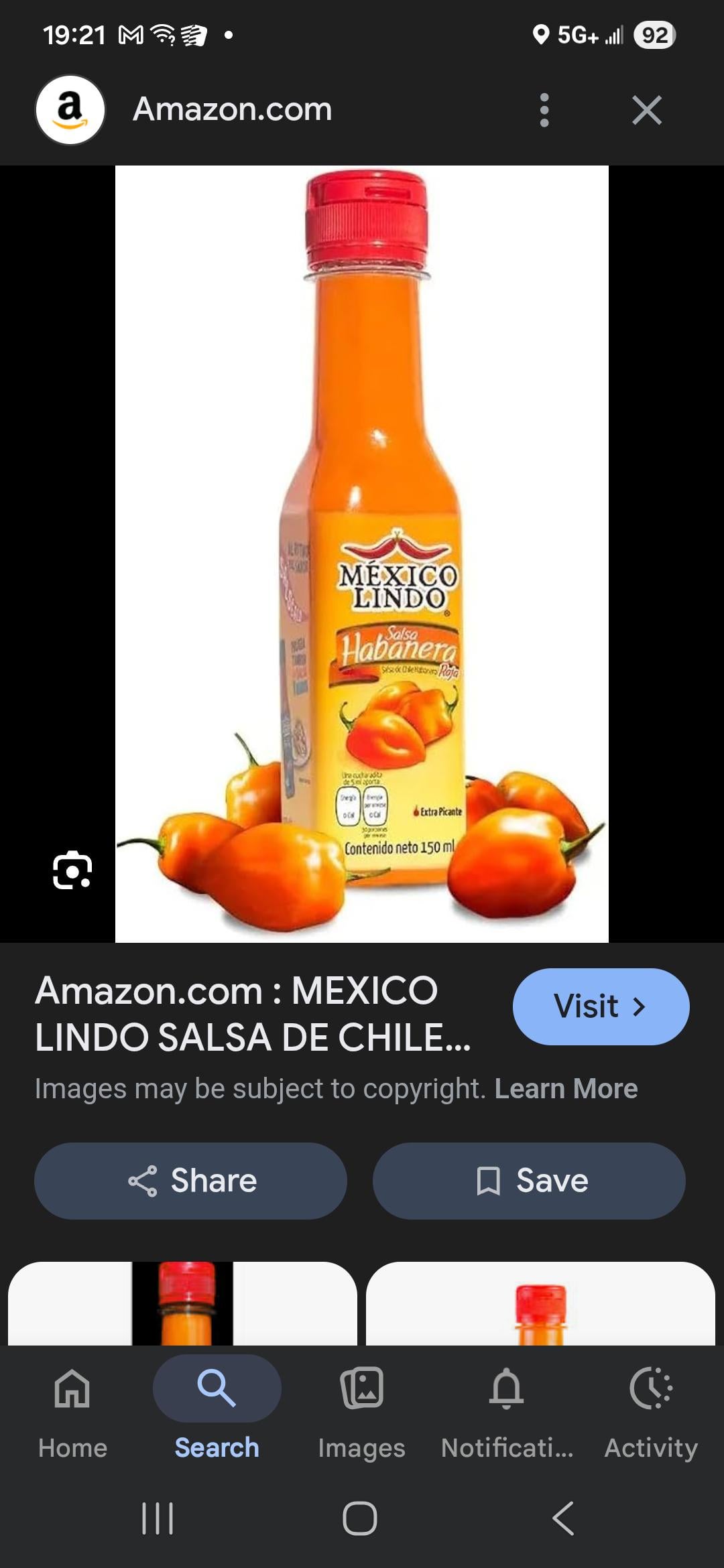Close the image viewer
Viewport: 724px width, 1568px height.
(646, 110)
